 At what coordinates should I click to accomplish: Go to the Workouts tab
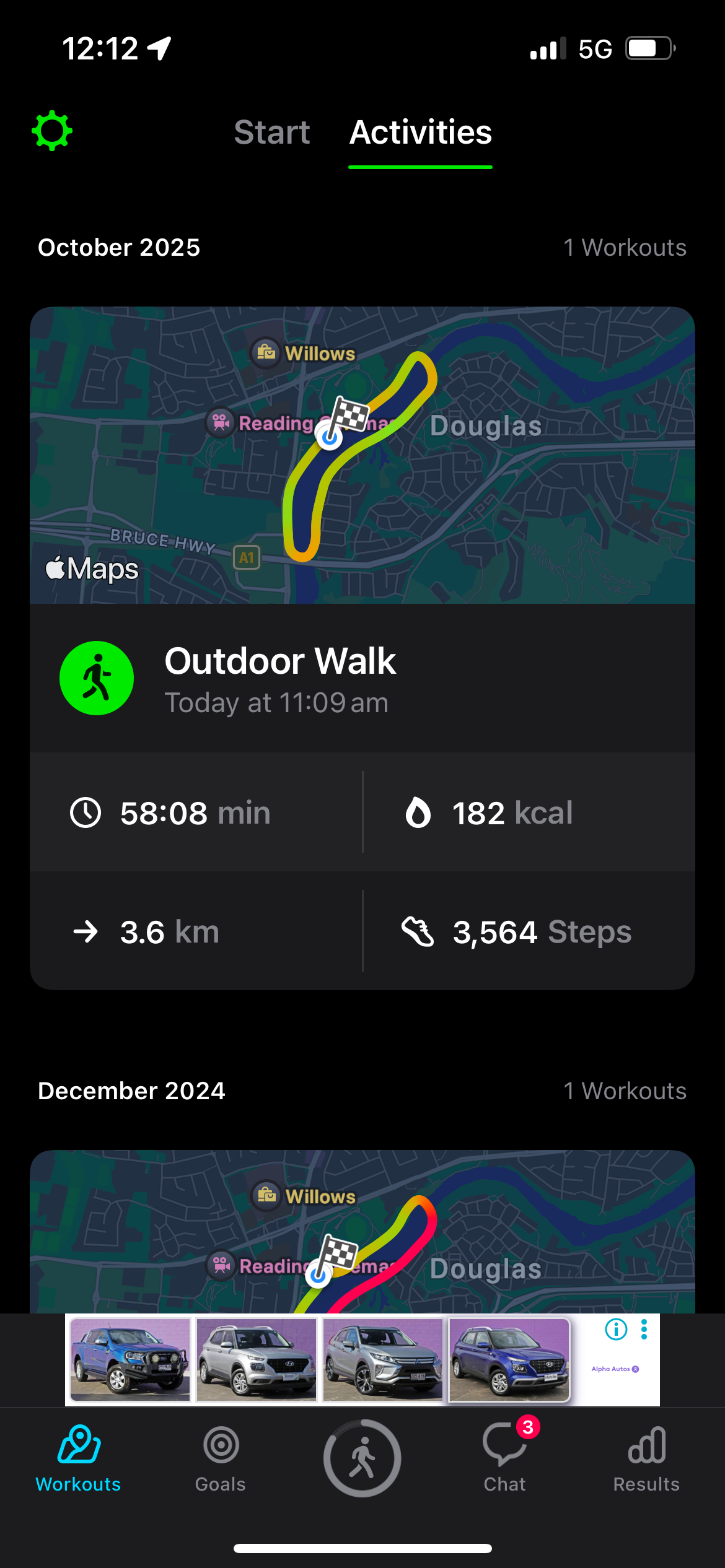pyautogui.click(x=78, y=1458)
